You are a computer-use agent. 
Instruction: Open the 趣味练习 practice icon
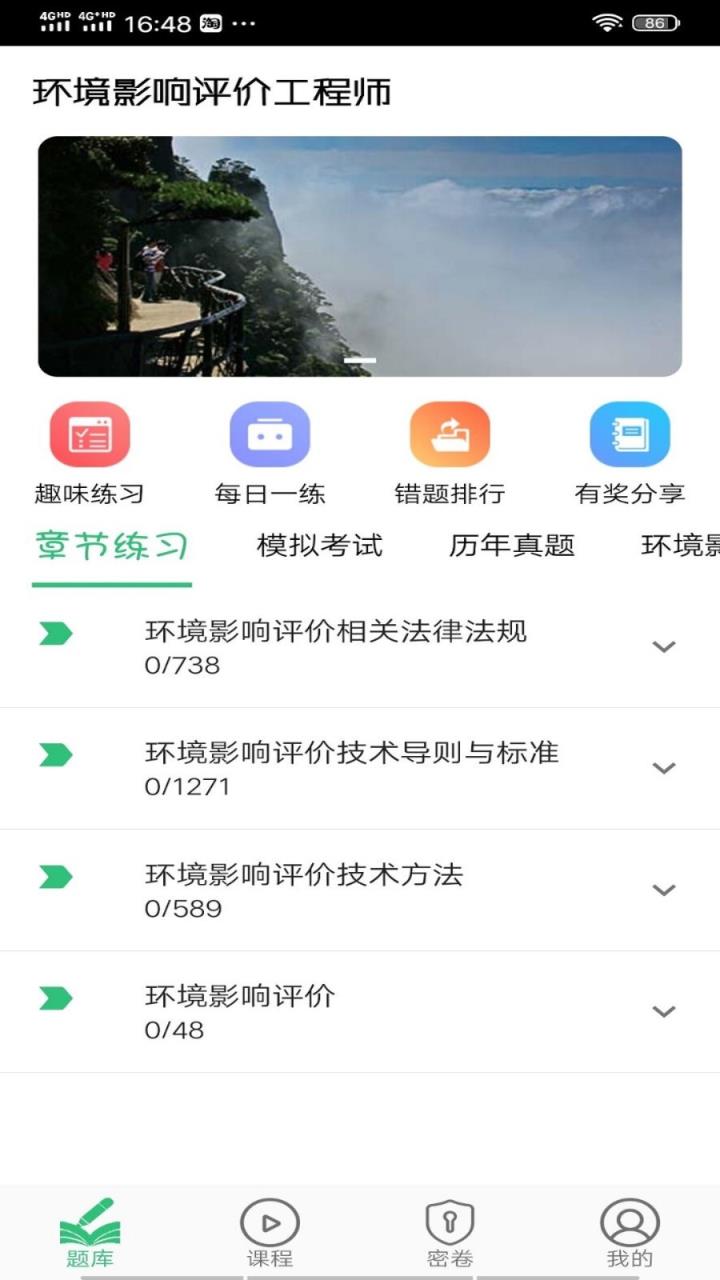pyautogui.click(x=88, y=433)
